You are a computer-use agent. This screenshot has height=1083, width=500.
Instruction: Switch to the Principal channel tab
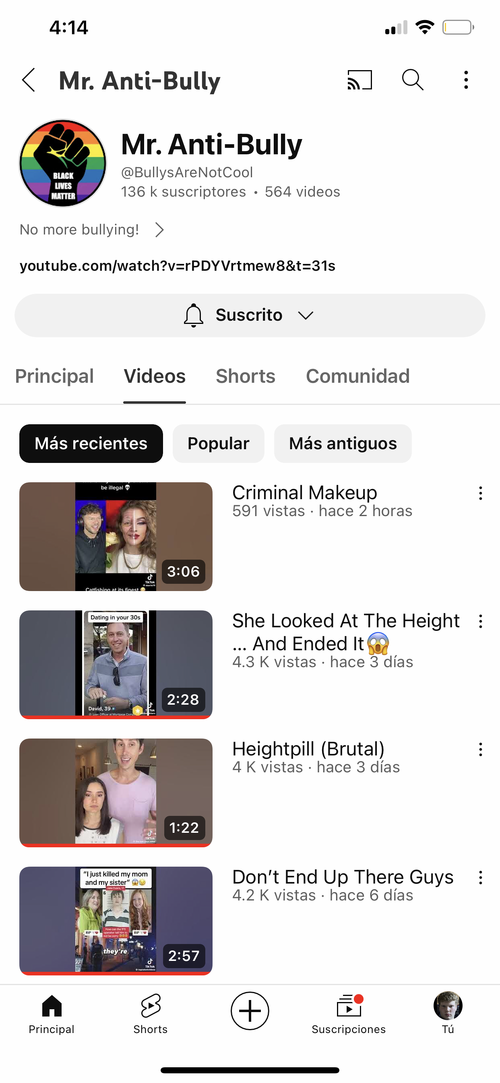[55, 376]
